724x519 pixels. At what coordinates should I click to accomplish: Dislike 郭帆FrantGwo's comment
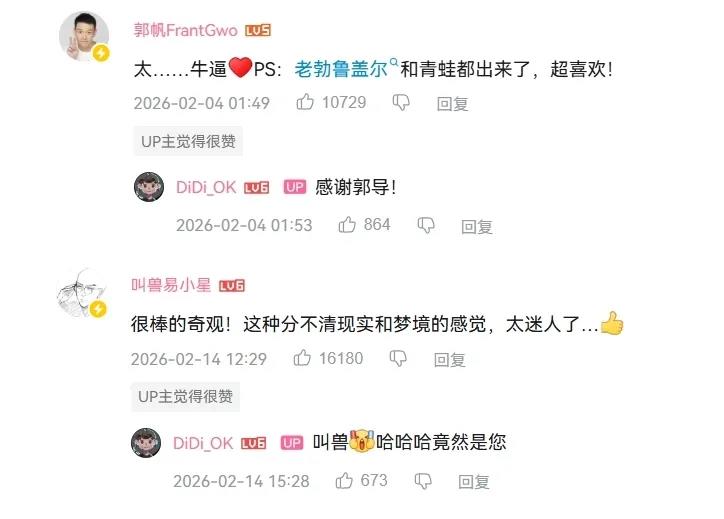click(400, 102)
